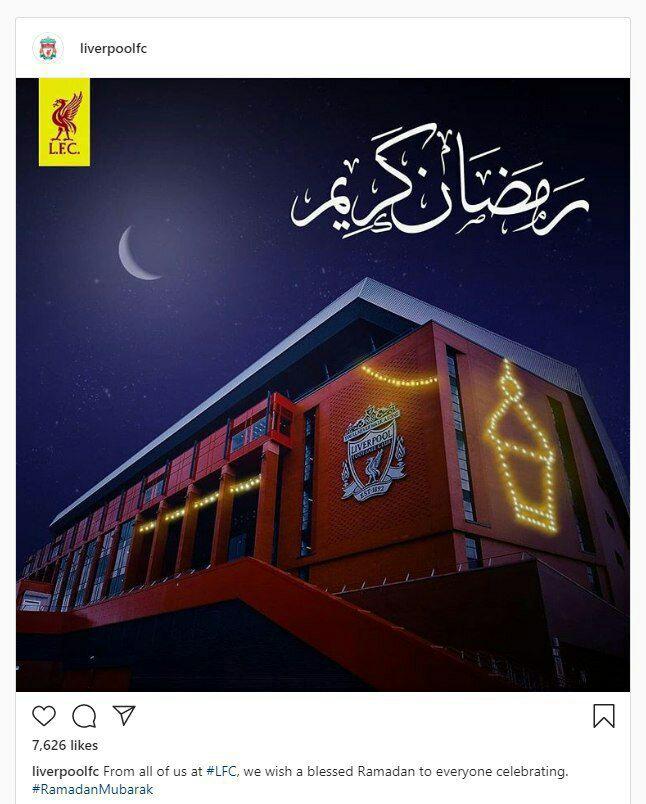Open the Ramadan Kareem stadium post image

(x=322, y=385)
